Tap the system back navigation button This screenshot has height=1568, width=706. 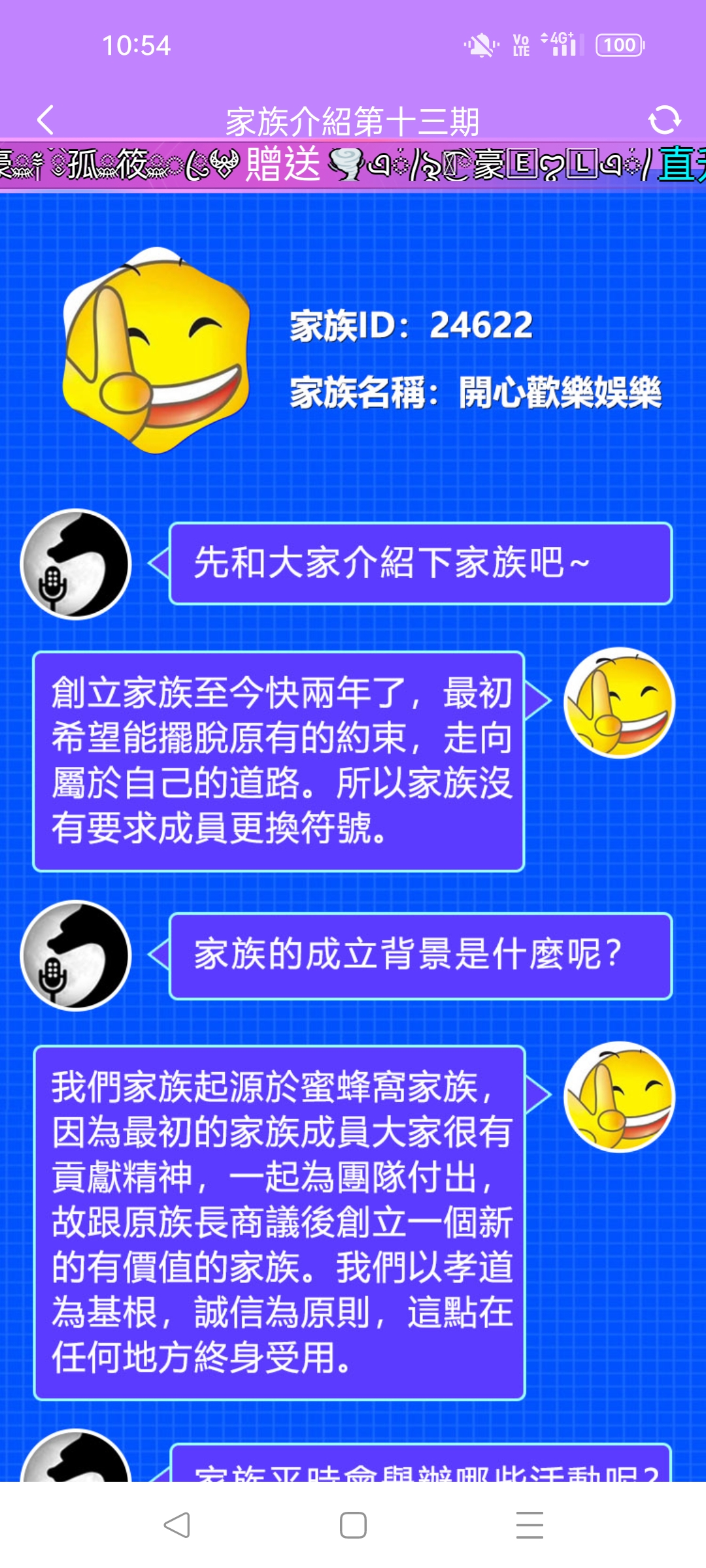pos(176,1526)
